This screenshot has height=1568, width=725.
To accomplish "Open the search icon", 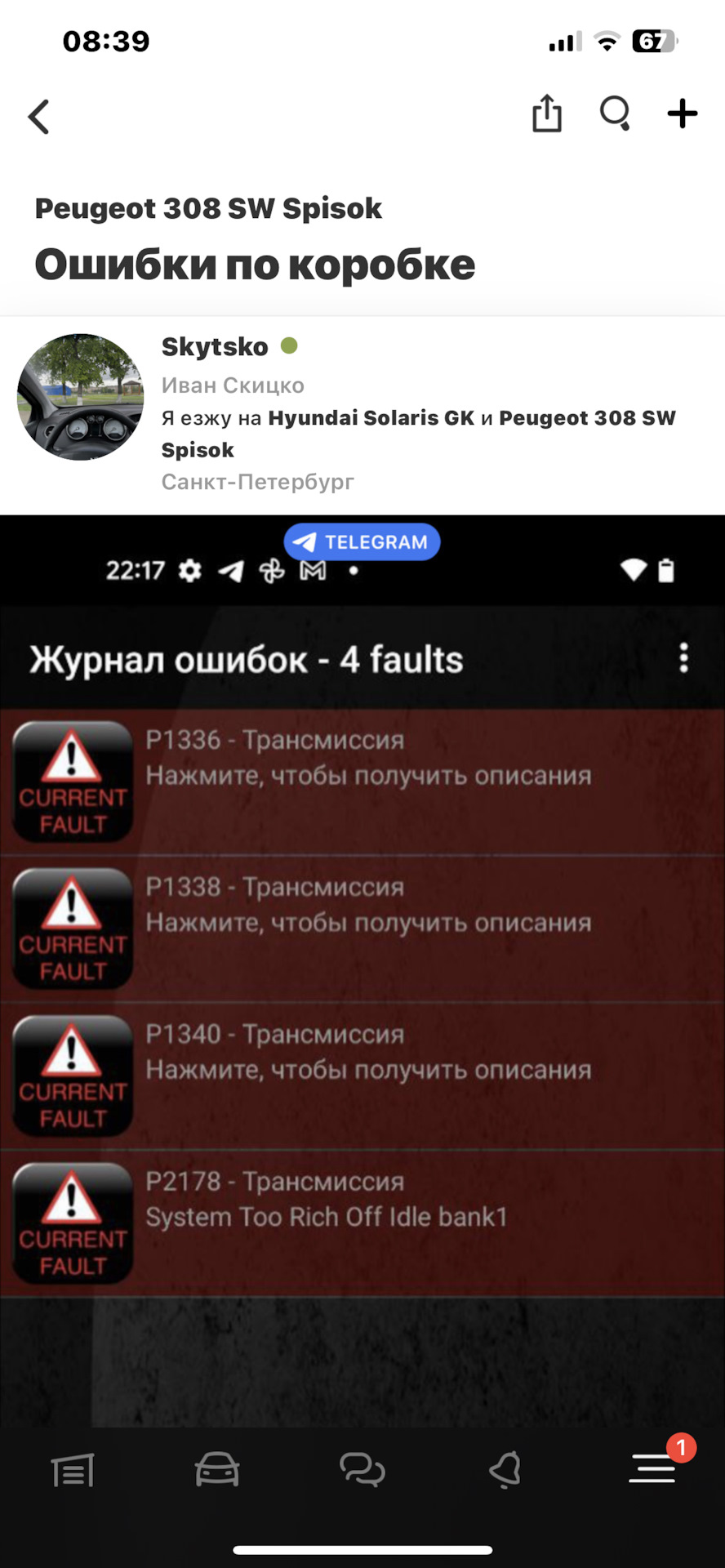I will [615, 114].
